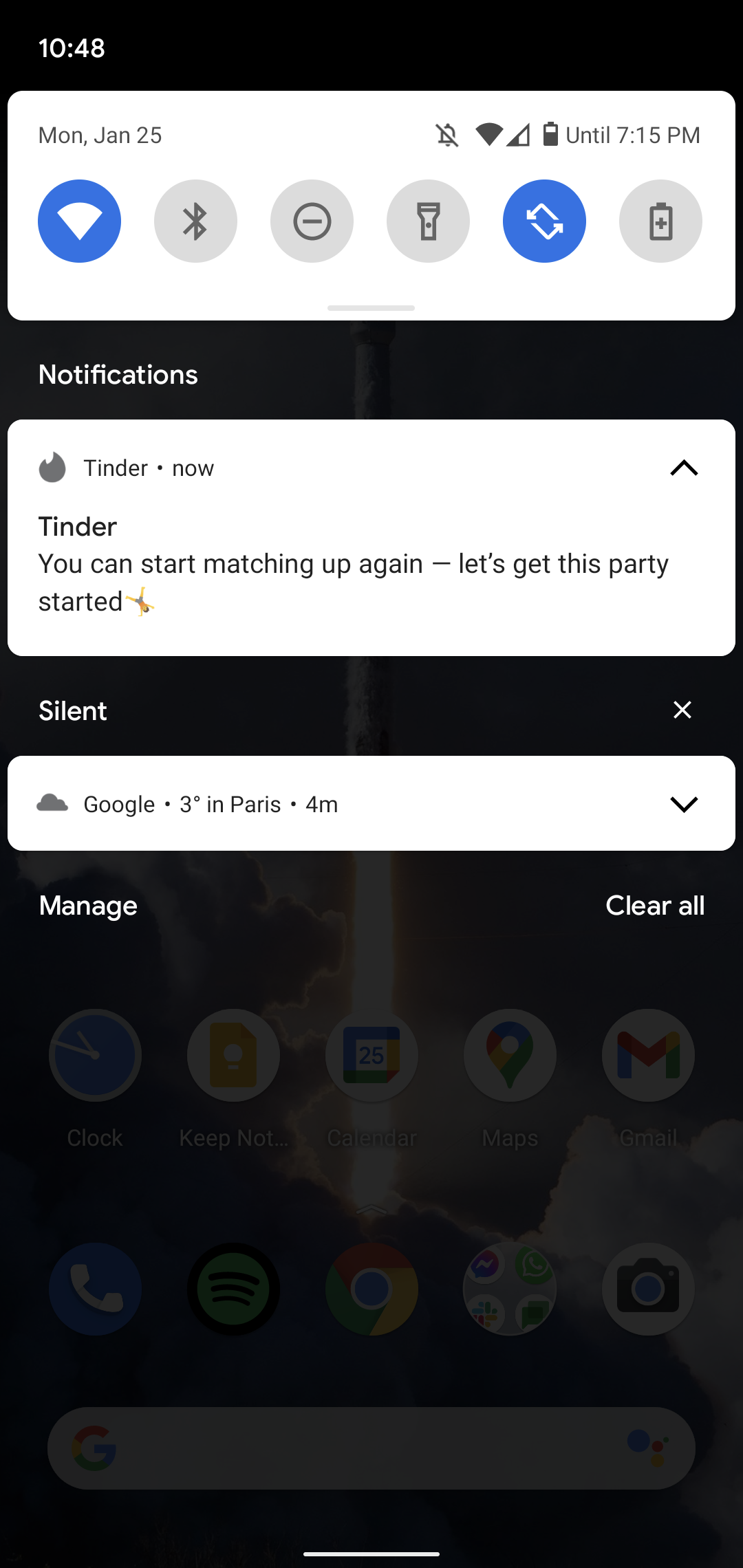743x1568 pixels.
Task: Turn on Do Not Disturb
Action: click(x=312, y=221)
